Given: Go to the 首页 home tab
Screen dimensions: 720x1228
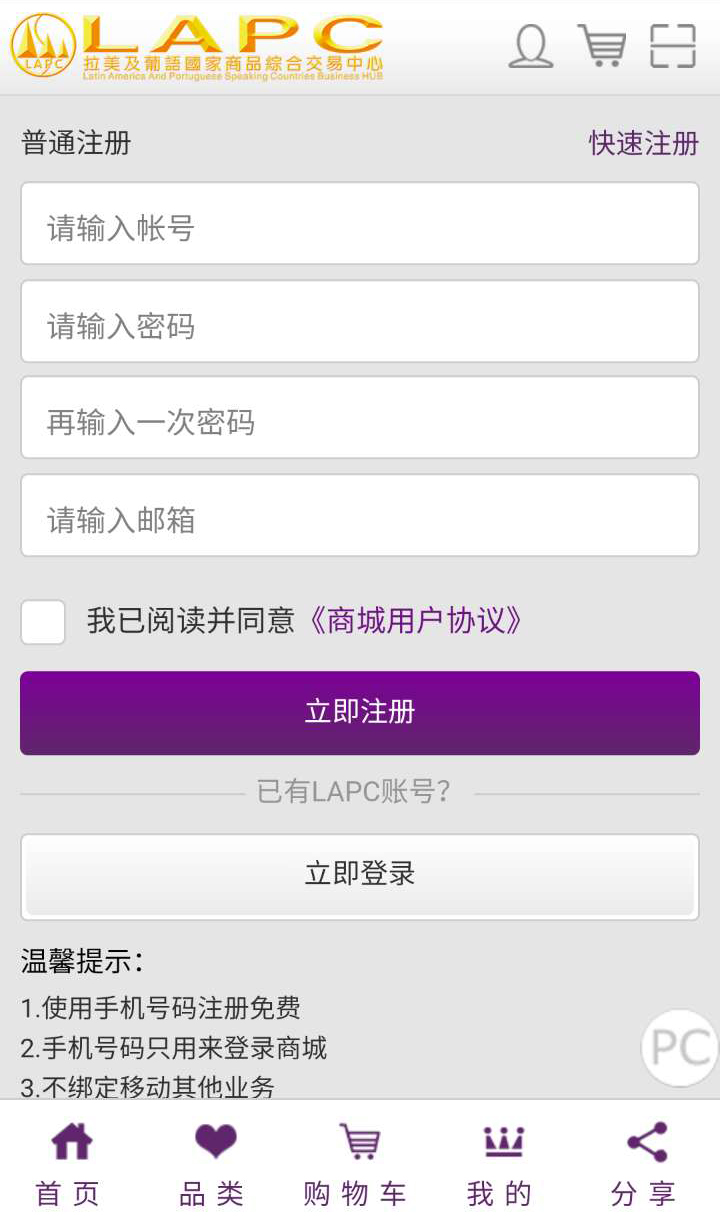Looking at the screenshot, I should 70,1165.
